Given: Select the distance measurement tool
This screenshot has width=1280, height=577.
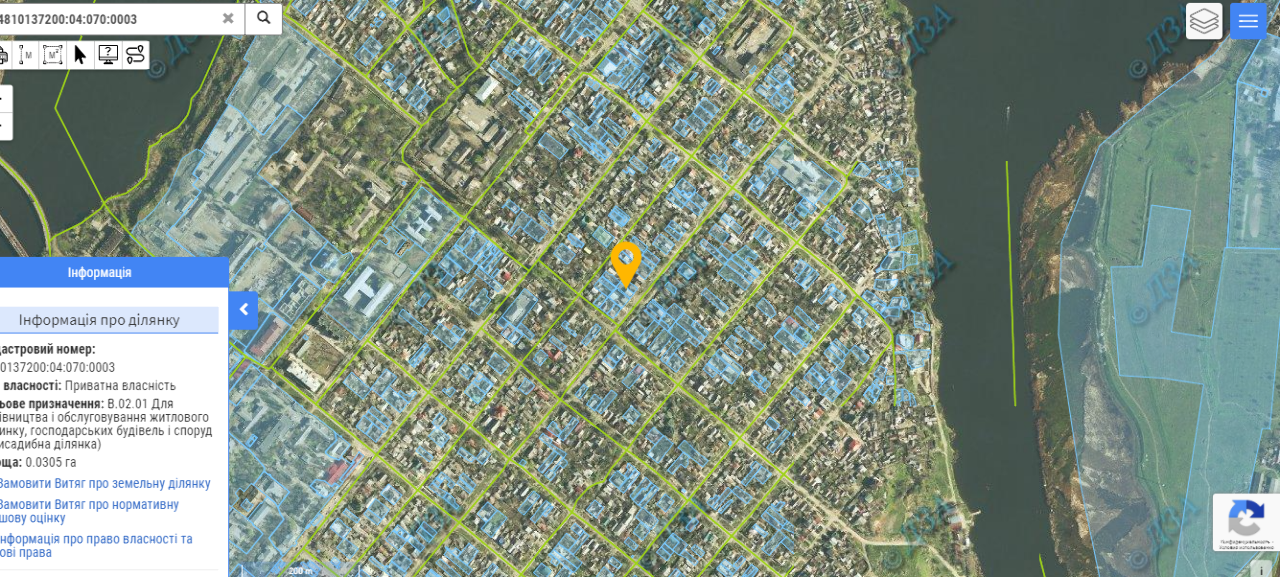Looking at the screenshot, I should [x=27, y=55].
